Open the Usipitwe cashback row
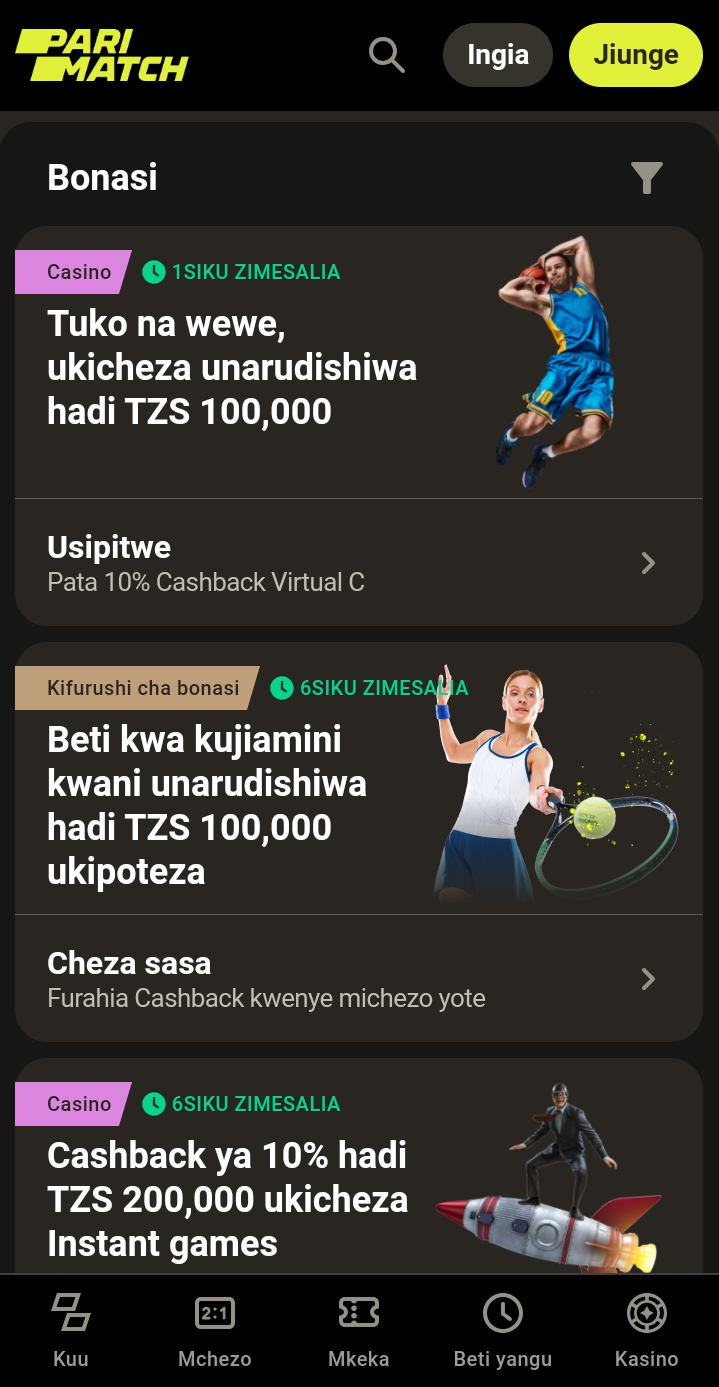 (358, 563)
